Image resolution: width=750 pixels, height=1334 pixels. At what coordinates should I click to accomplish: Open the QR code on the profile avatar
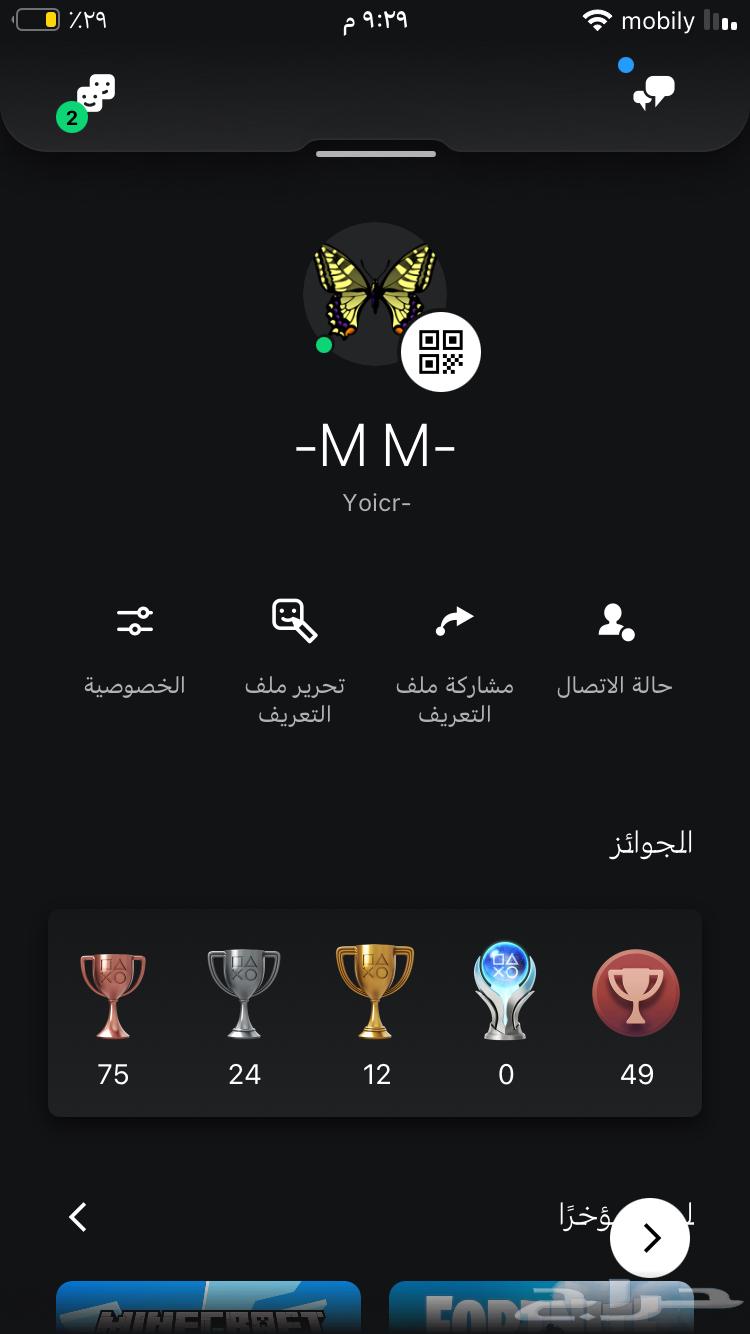click(x=441, y=352)
